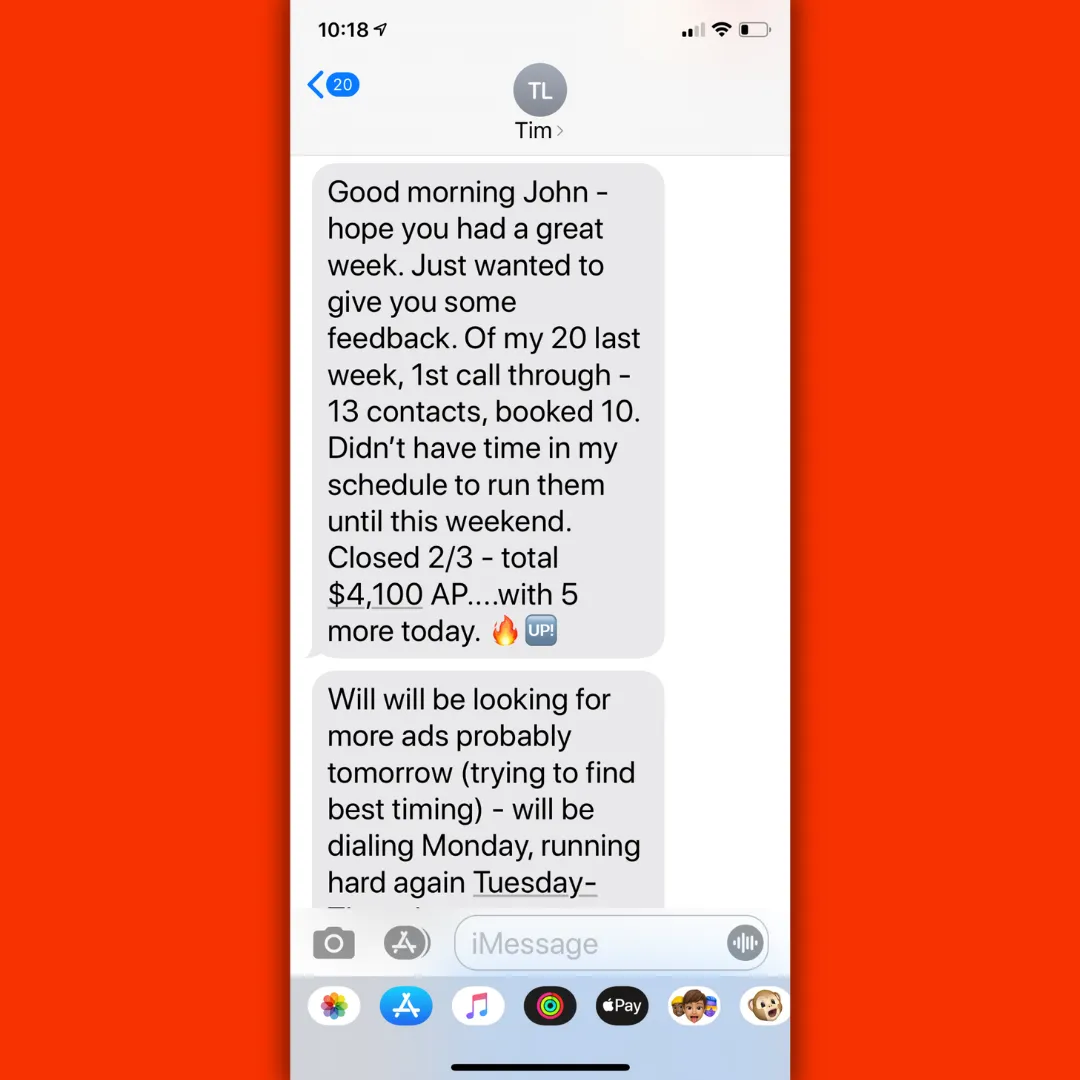Send money with Apple Pay
Image resolution: width=1080 pixels, height=1080 pixels.
622,1006
